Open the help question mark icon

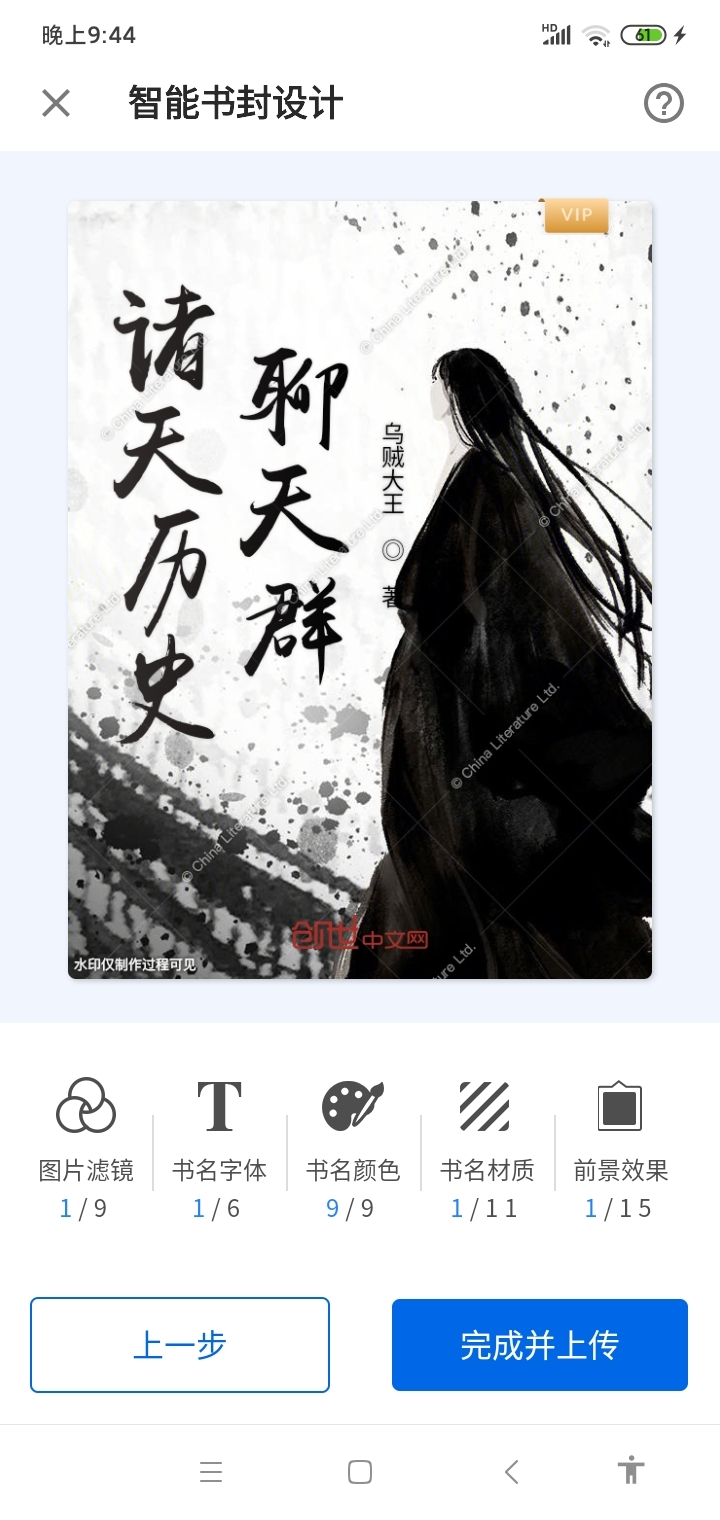[663, 103]
